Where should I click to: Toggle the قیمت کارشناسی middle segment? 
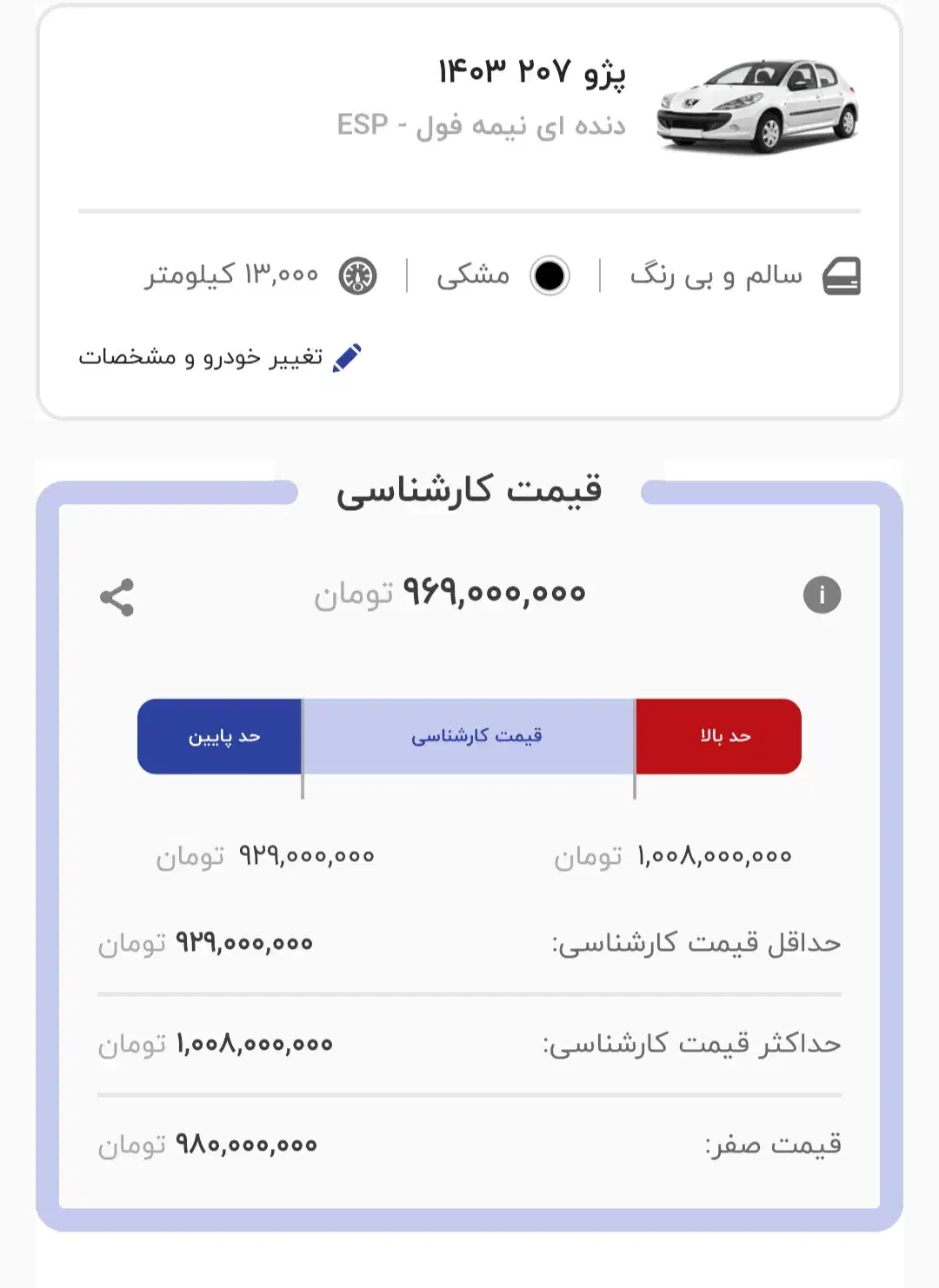pos(468,735)
